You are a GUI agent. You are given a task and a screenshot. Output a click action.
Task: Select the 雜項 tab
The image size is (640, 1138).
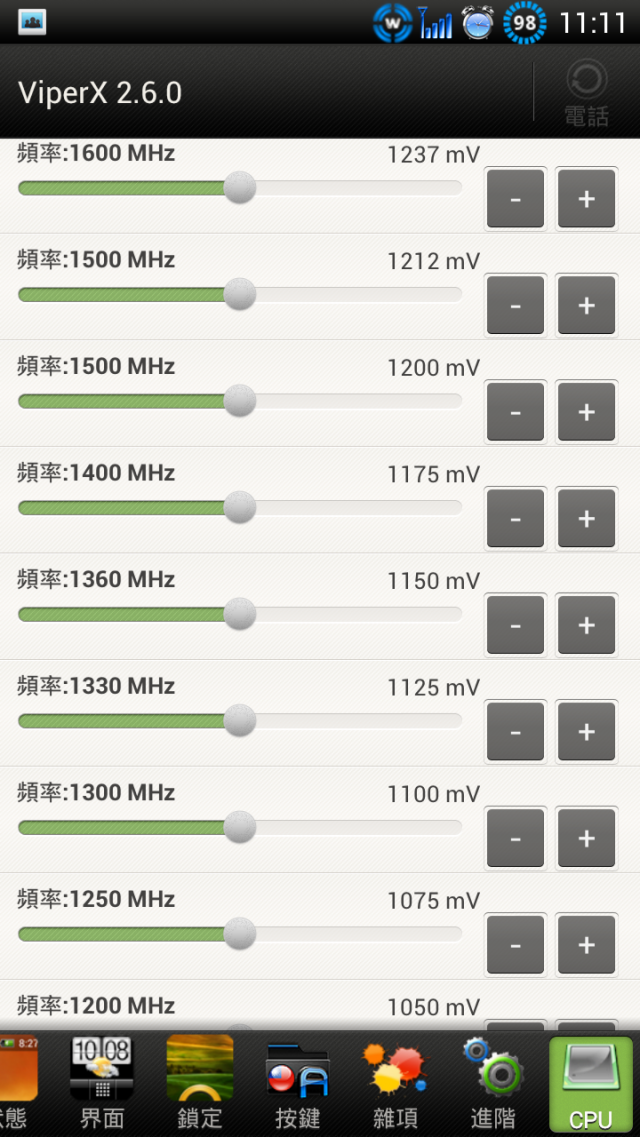point(395,1082)
